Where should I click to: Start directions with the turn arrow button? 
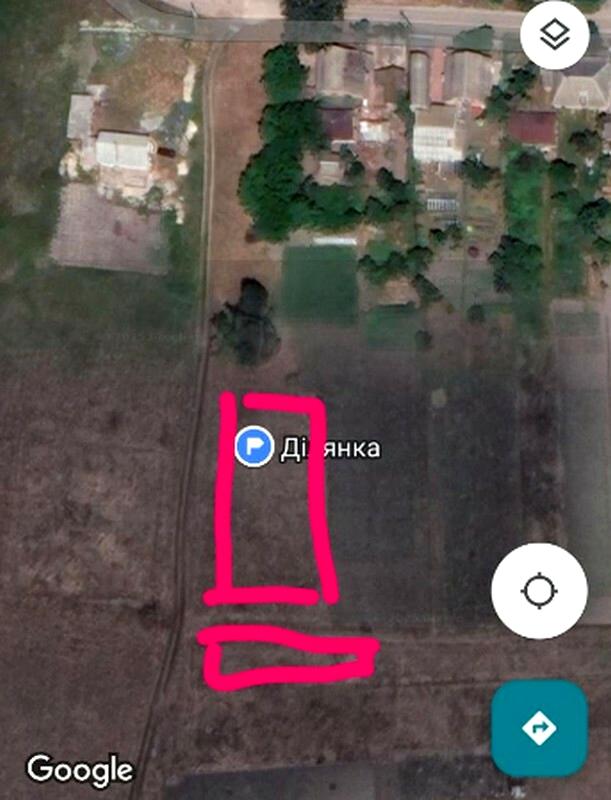539,728
